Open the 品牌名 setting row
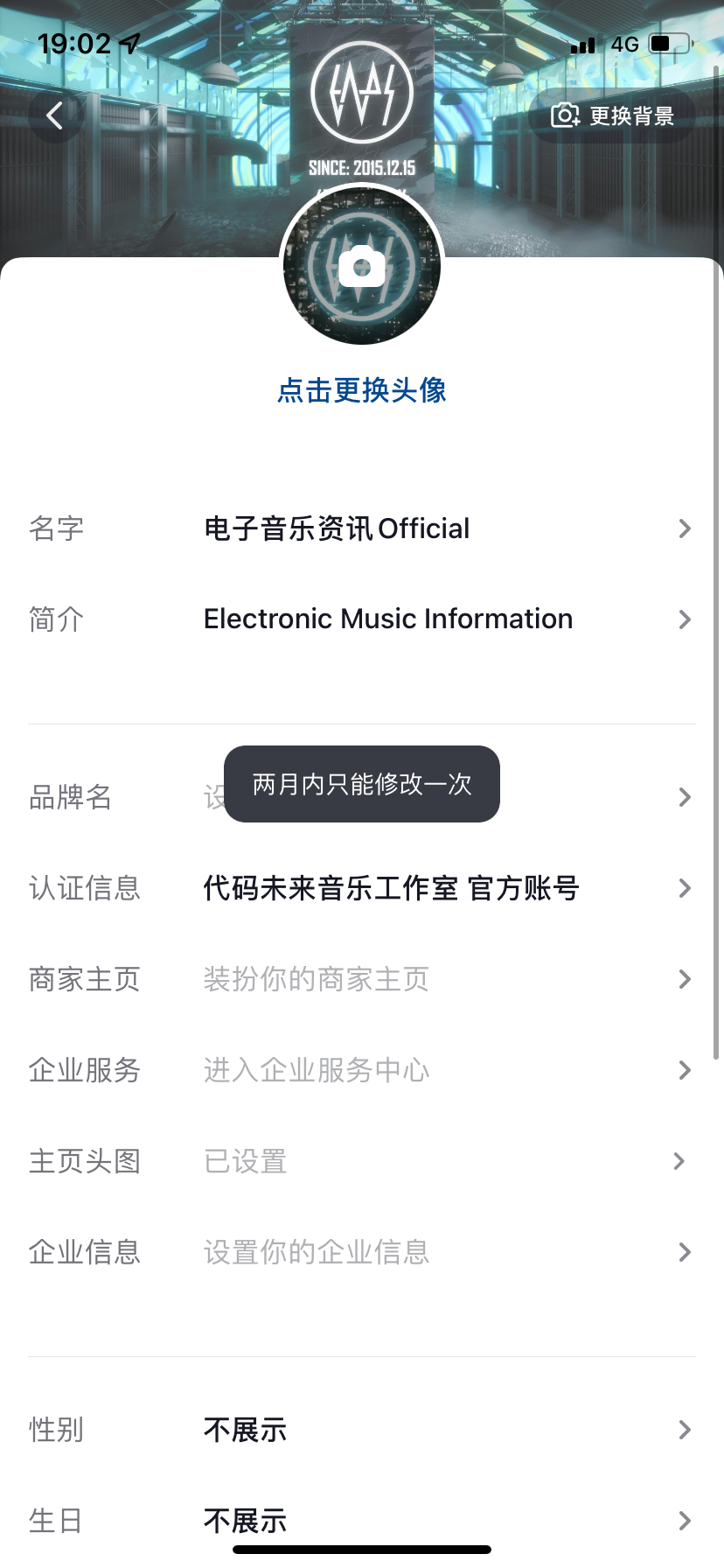This screenshot has height=1568, width=724. [x=362, y=797]
